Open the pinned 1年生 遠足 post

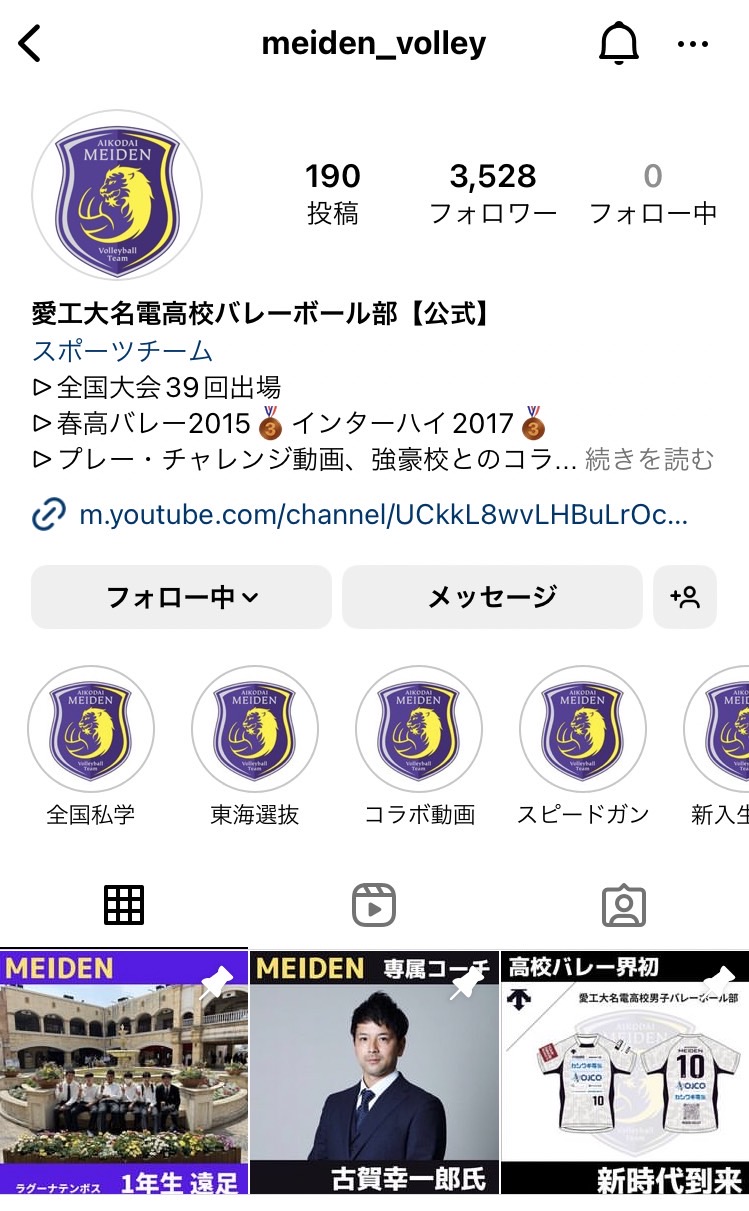[x=123, y=1072]
